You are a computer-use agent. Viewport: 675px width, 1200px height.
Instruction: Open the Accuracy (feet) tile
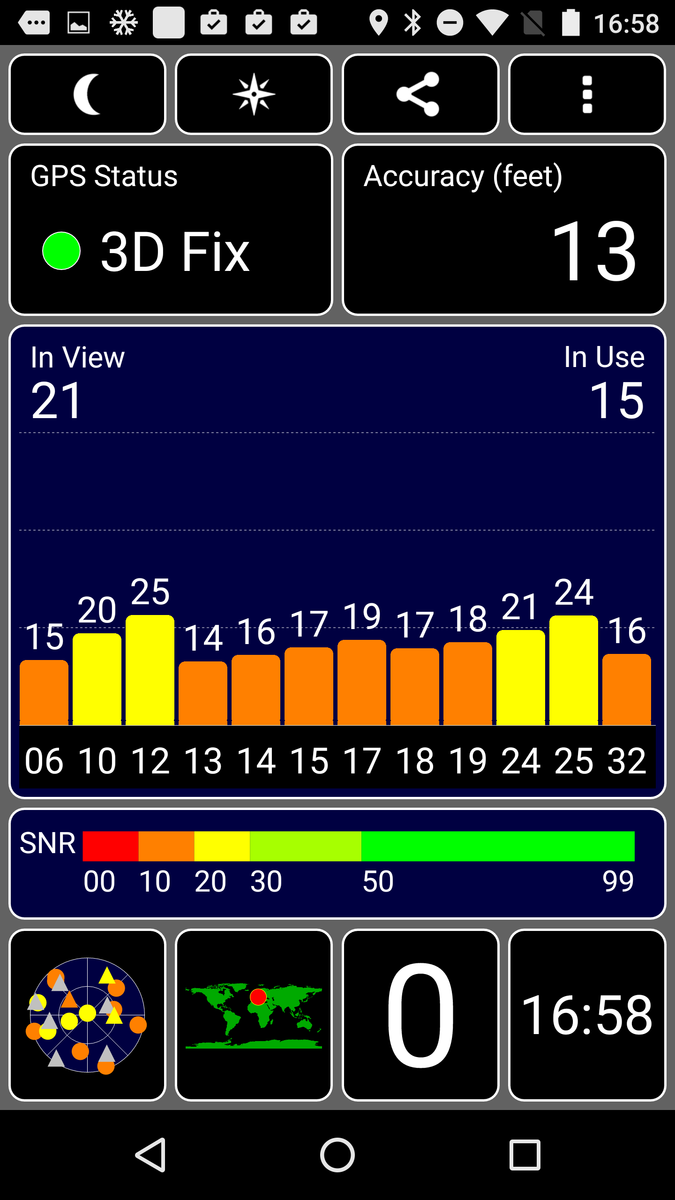pyautogui.click(x=504, y=230)
